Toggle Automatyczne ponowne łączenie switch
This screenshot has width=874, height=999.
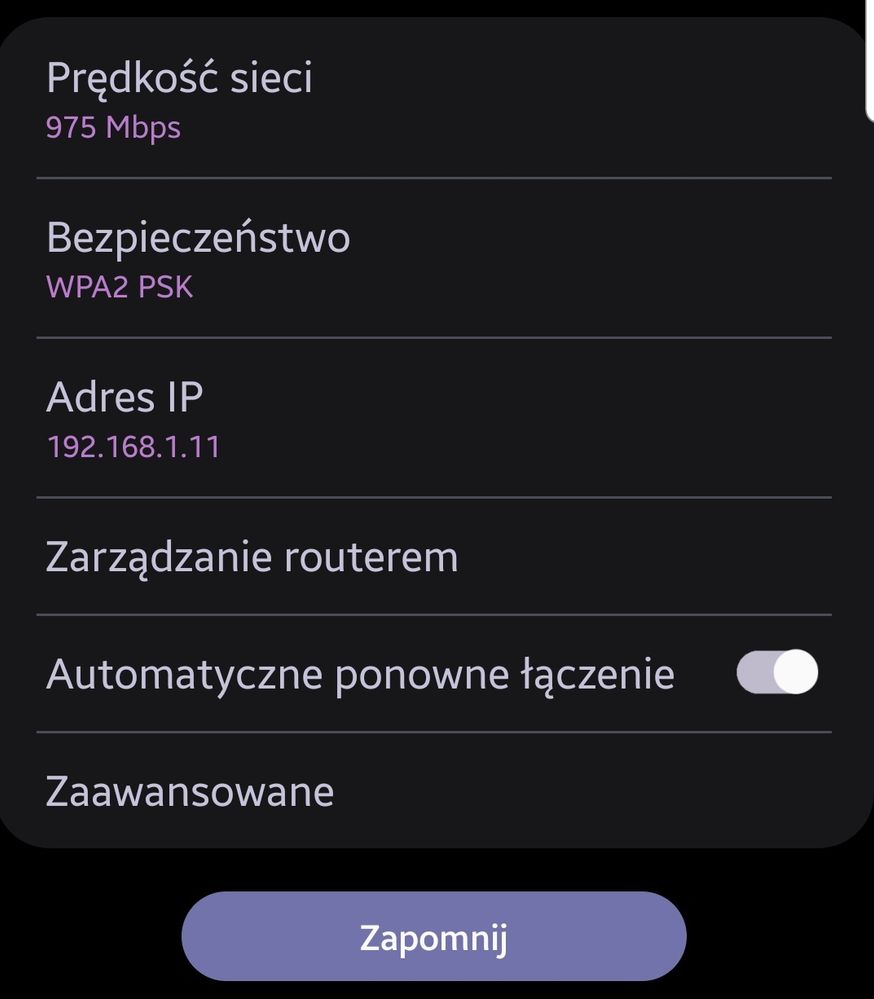tap(778, 673)
